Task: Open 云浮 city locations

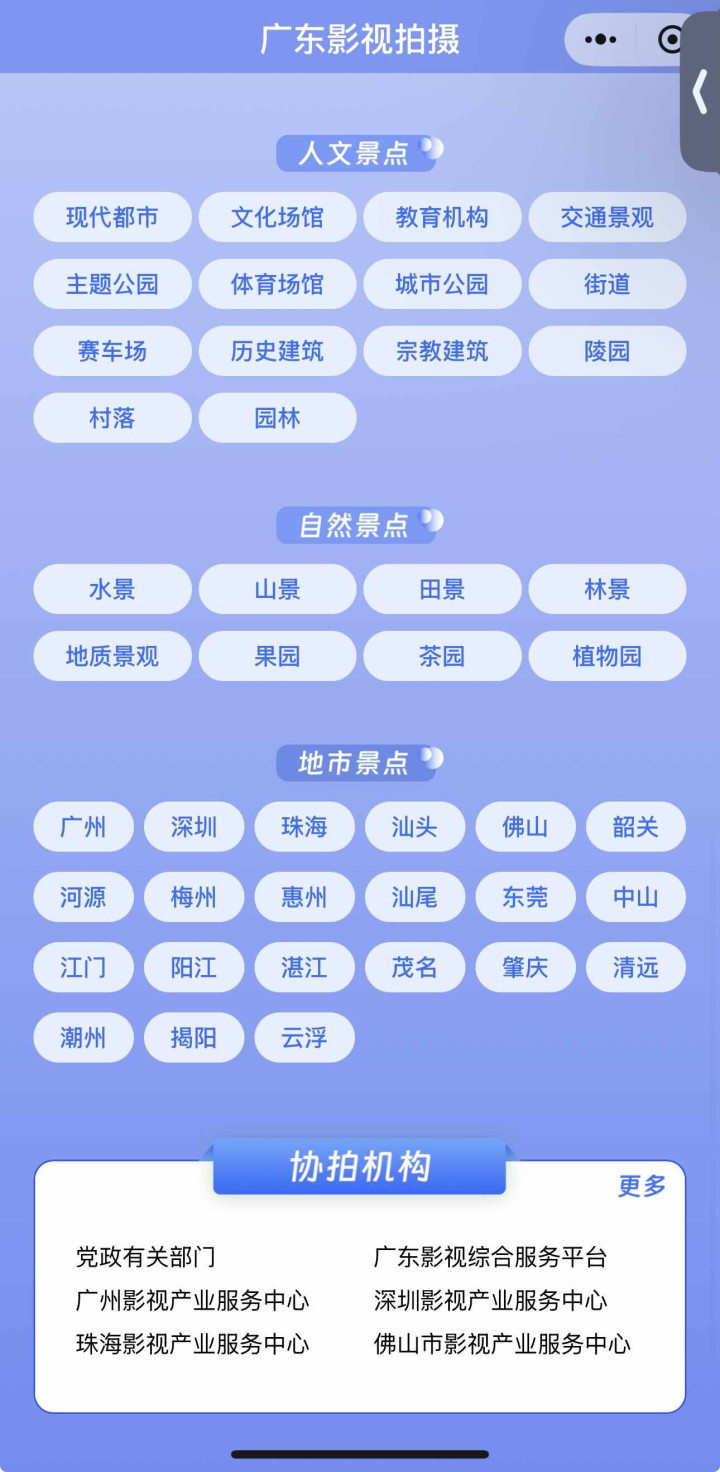Action: [304, 1038]
